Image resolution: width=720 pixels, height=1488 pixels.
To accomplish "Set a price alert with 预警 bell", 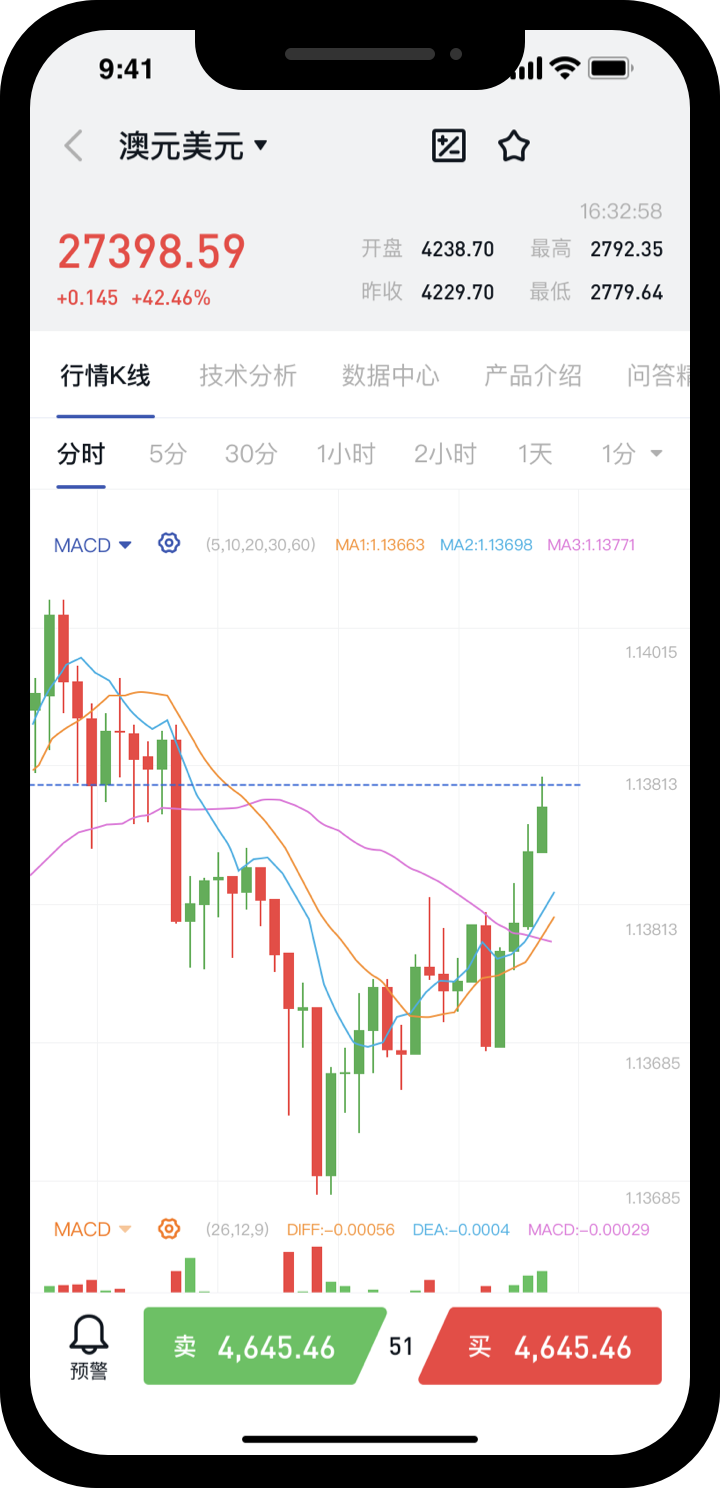I will pyautogui.click(x=89, y=1346).
